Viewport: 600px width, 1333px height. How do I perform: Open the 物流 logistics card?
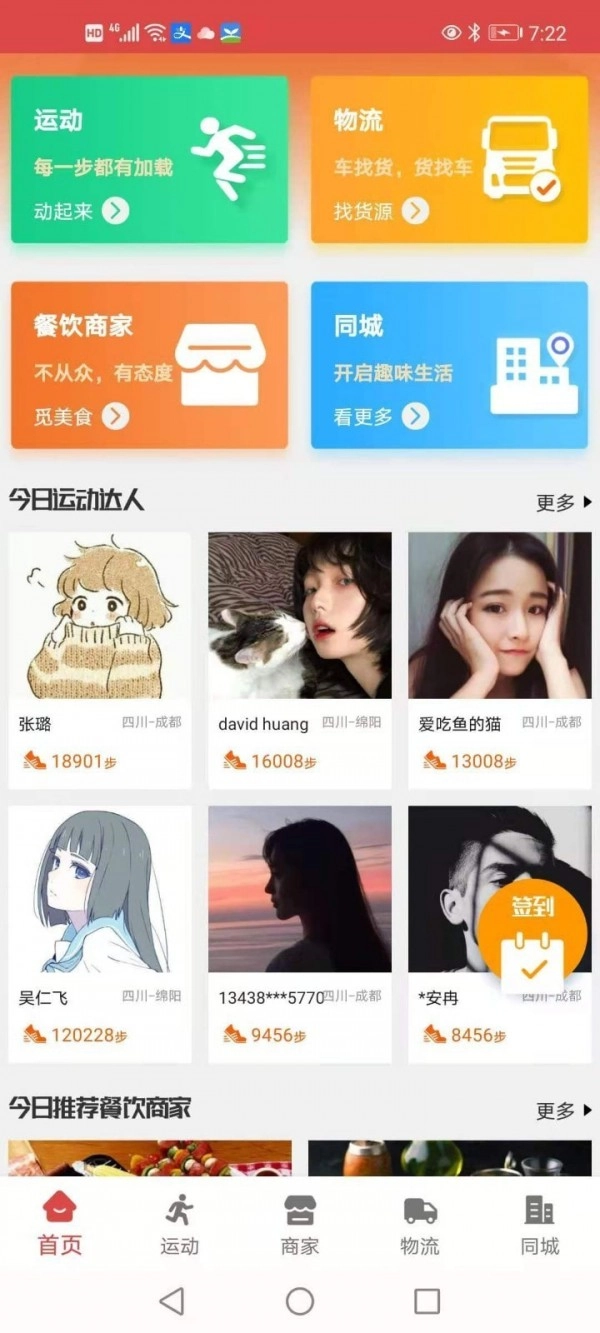pos(449,160)
